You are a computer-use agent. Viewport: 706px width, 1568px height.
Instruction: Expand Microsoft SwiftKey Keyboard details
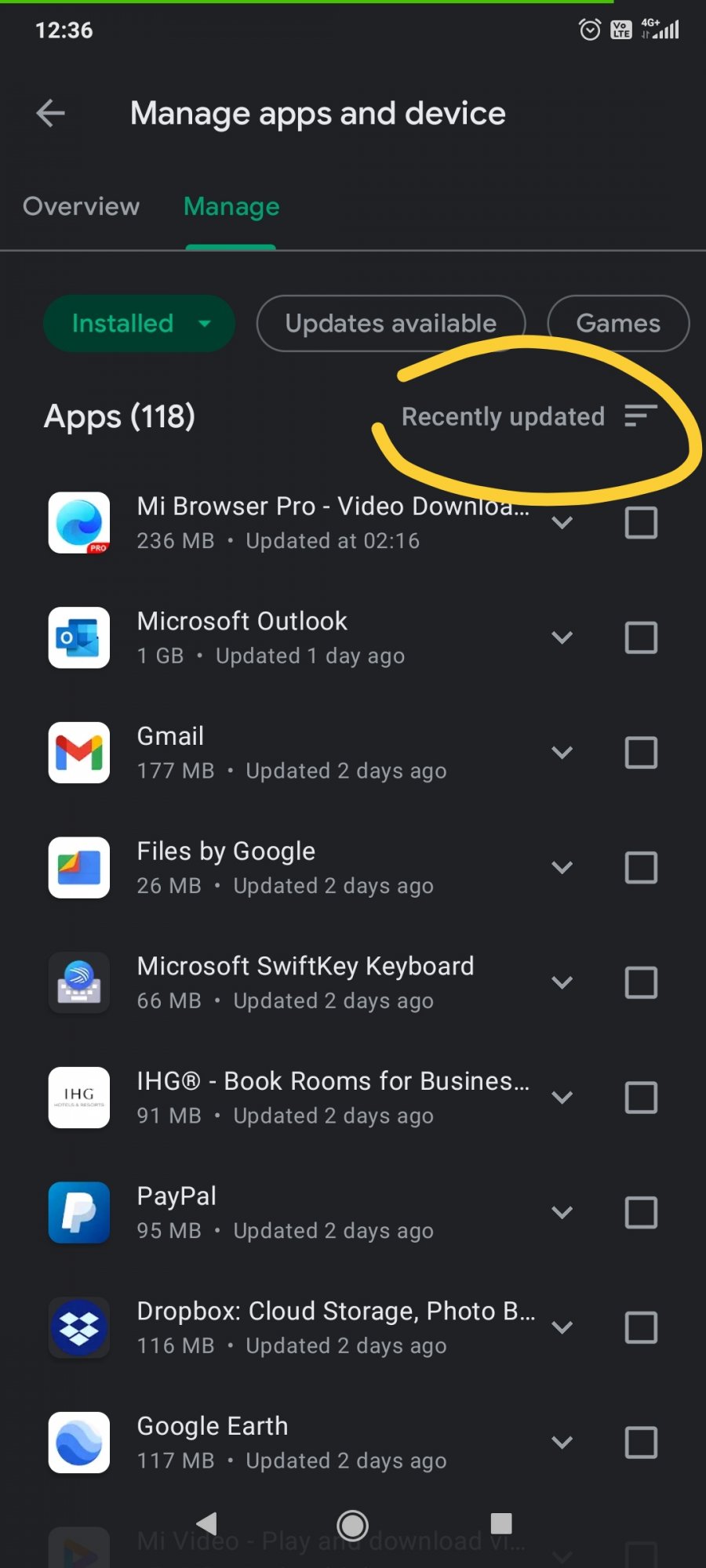click(562, 982)
